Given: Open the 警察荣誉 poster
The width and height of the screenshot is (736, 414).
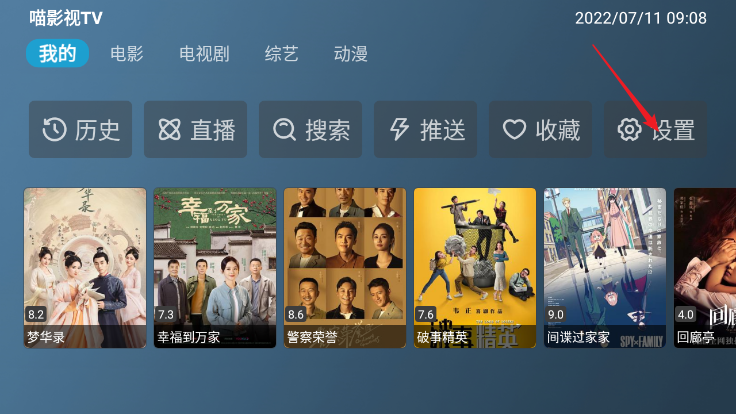Looking at the screenshot, I should click(x=345, y=267).
